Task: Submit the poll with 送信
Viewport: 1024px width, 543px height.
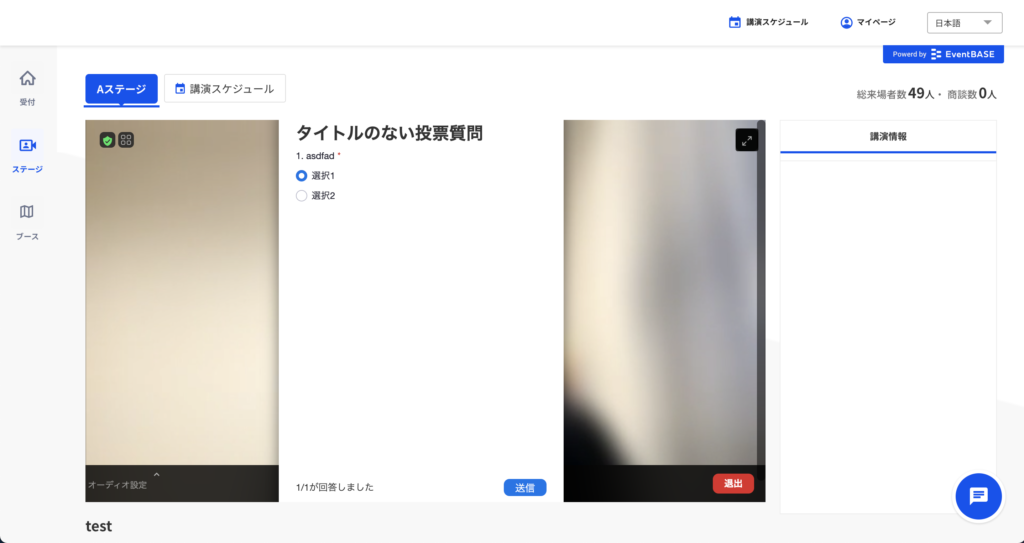Action: (525, 487)
